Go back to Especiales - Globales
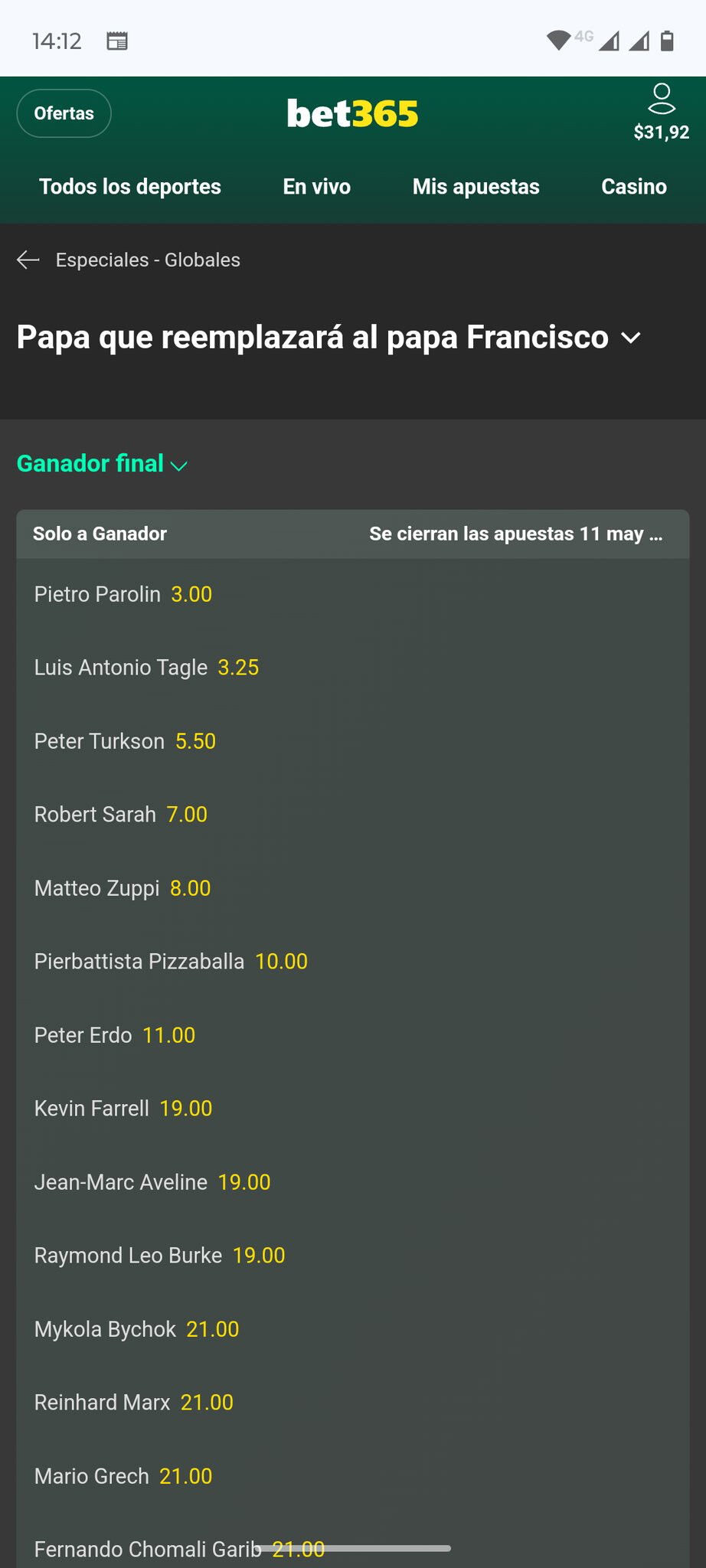This screenshot has width=706, height=1568. pos(129,260)
